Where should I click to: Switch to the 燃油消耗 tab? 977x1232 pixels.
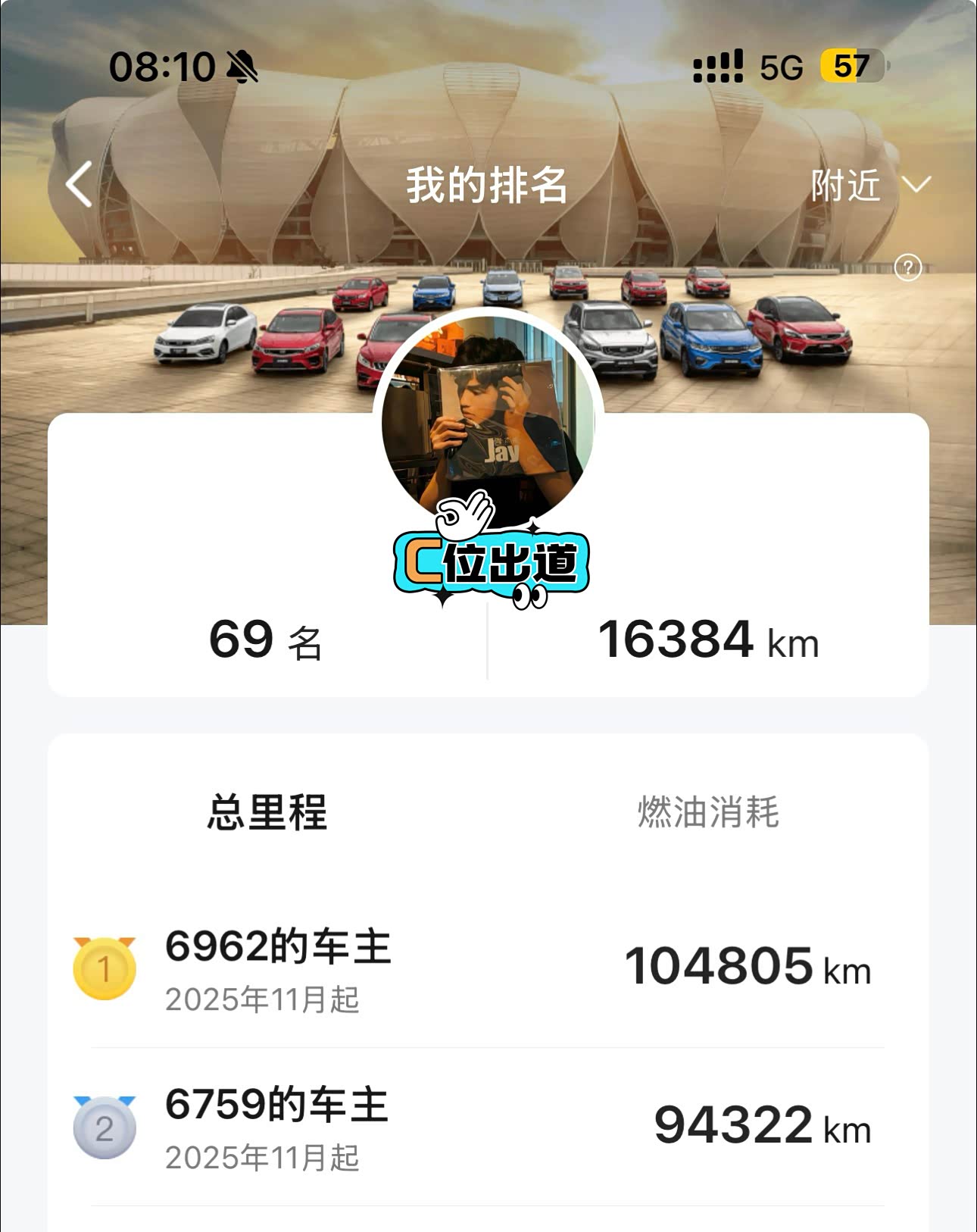[x=707, y=812]
